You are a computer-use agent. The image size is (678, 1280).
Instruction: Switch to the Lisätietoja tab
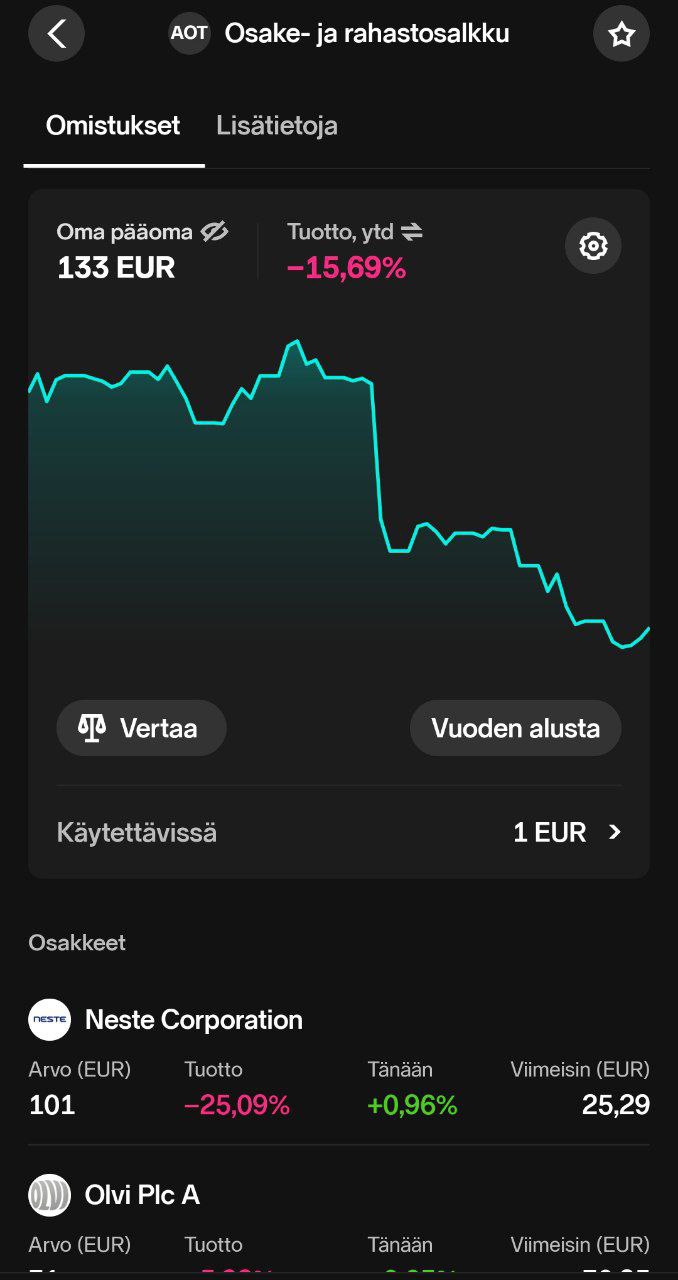pyautogui.click(x=277, y=126)
